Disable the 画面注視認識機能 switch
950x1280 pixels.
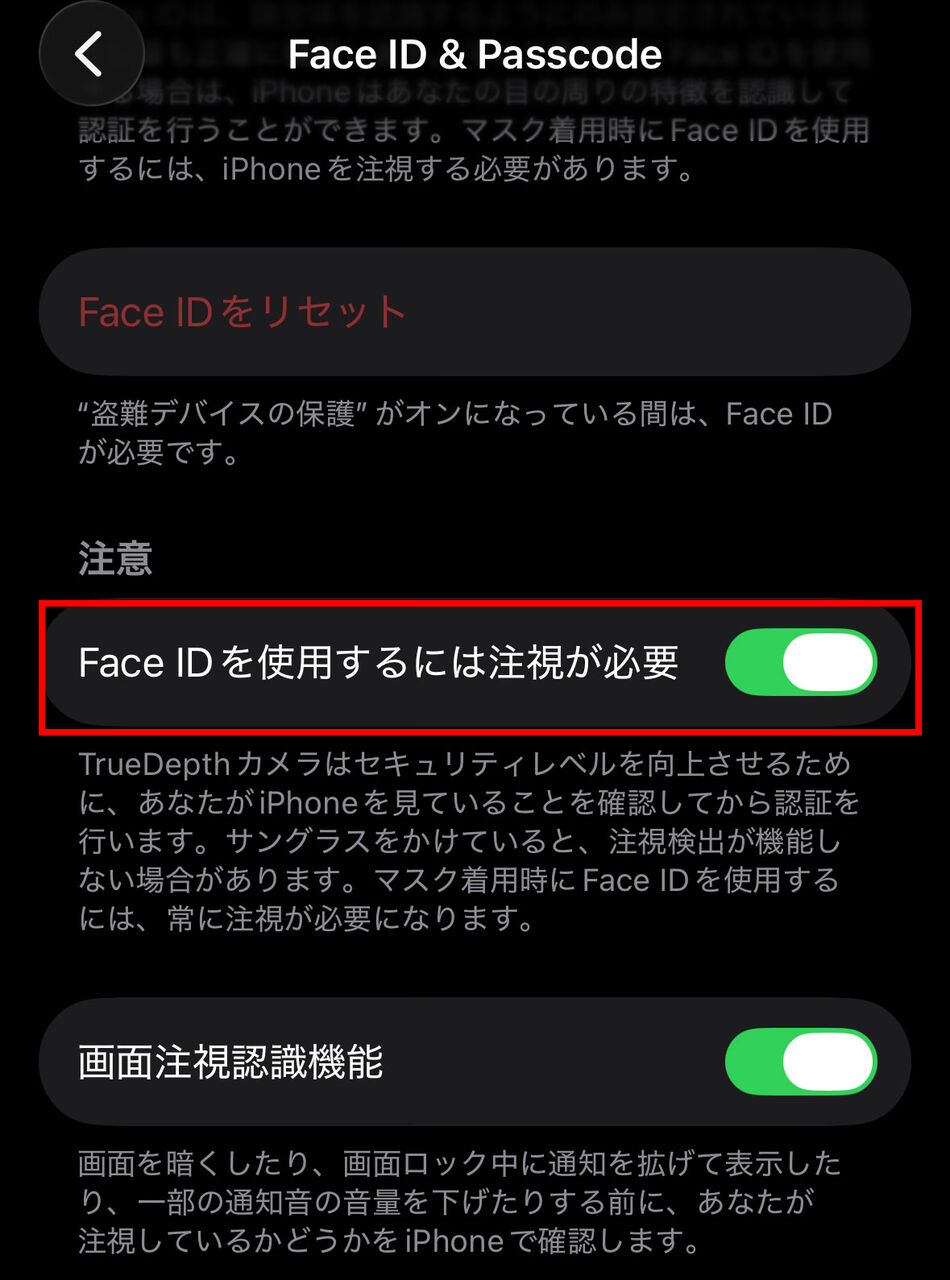pos(800,1062)
